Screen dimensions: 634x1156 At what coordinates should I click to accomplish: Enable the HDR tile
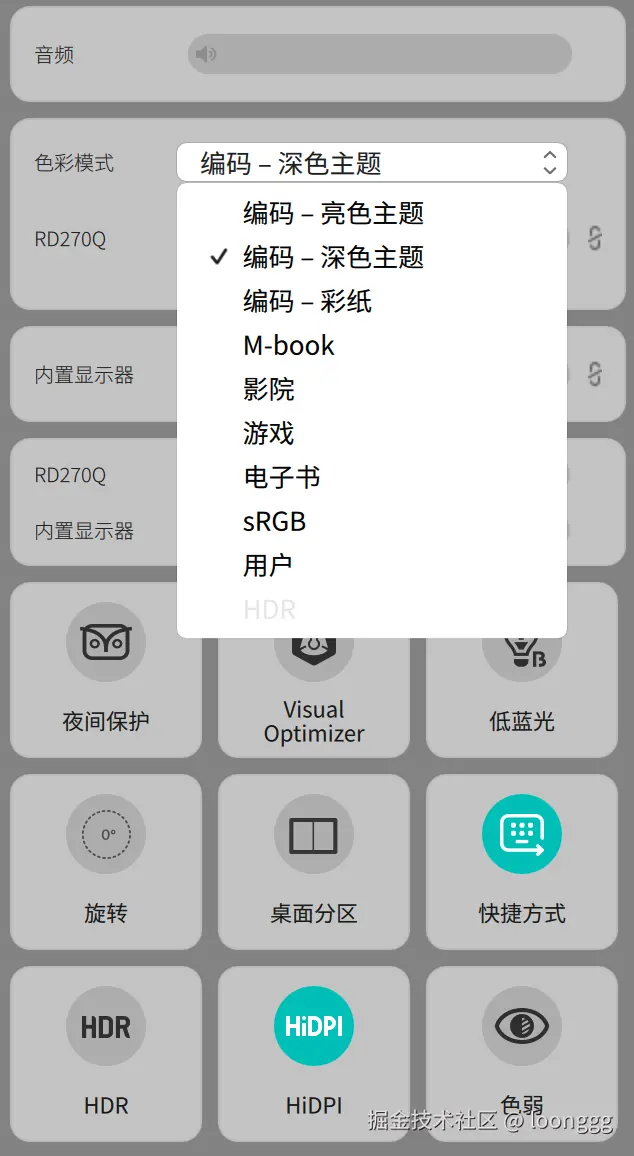(106, 1052)
